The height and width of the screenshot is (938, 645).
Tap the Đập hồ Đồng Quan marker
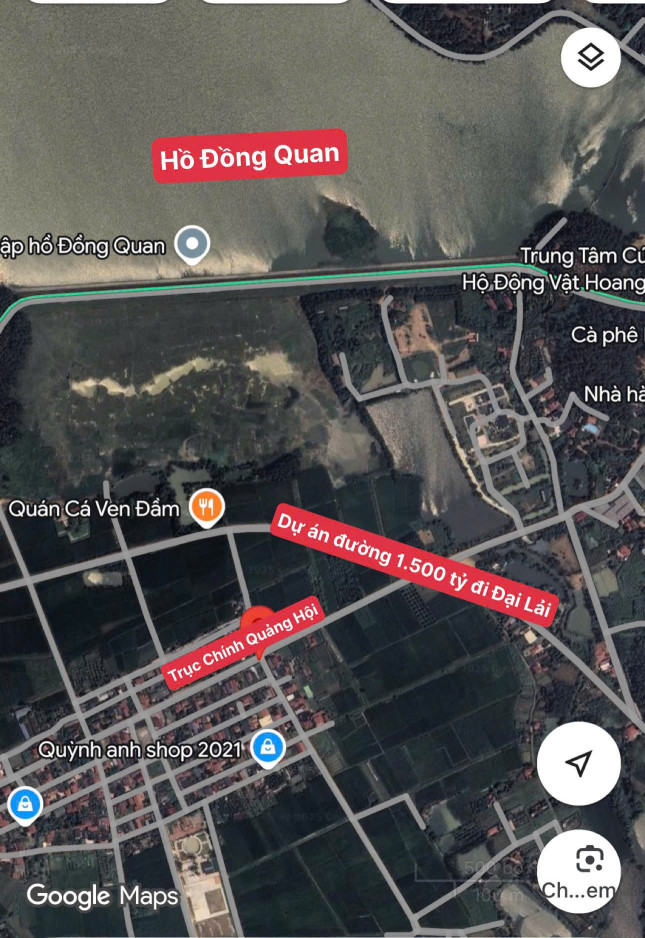(192, 243)
